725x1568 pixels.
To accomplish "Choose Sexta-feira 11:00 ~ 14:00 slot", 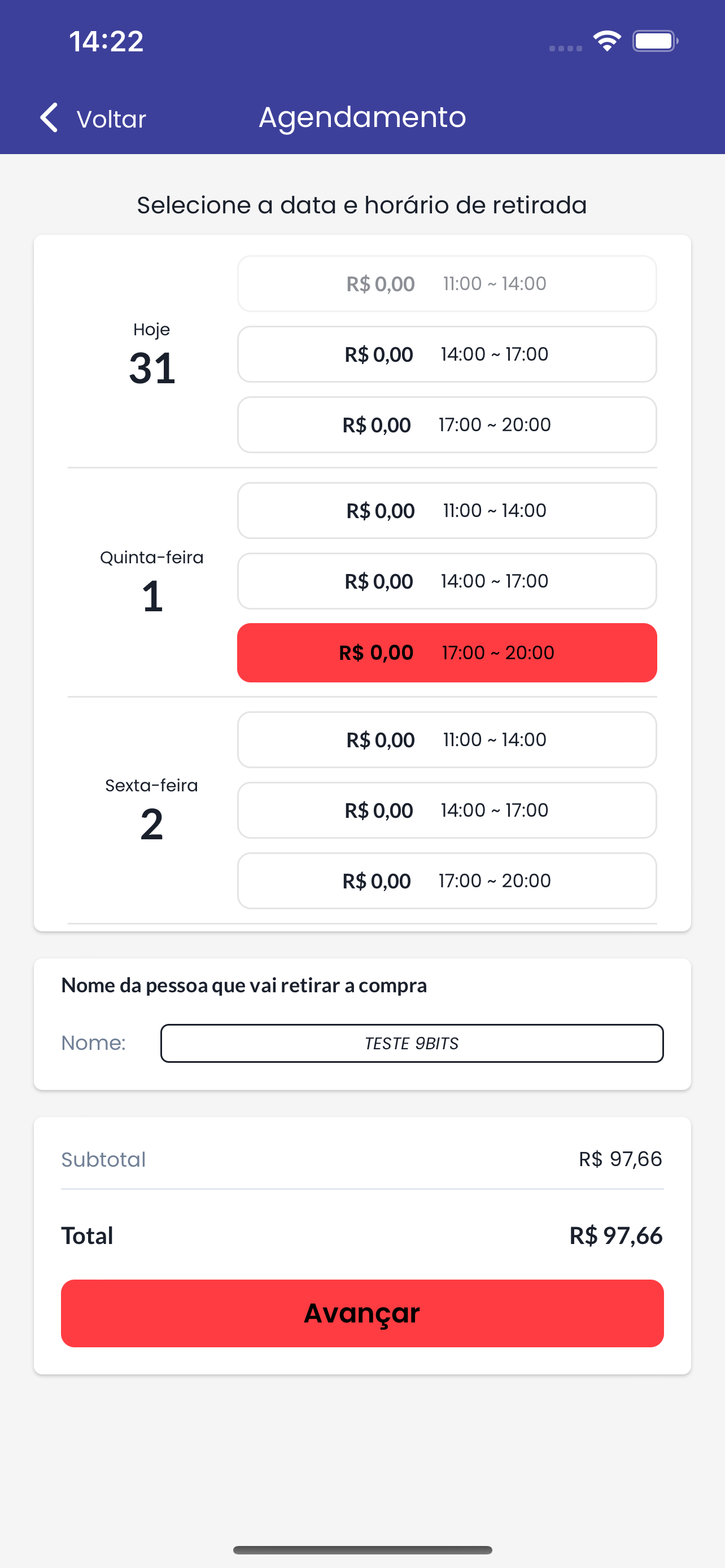I will [447, 739].
